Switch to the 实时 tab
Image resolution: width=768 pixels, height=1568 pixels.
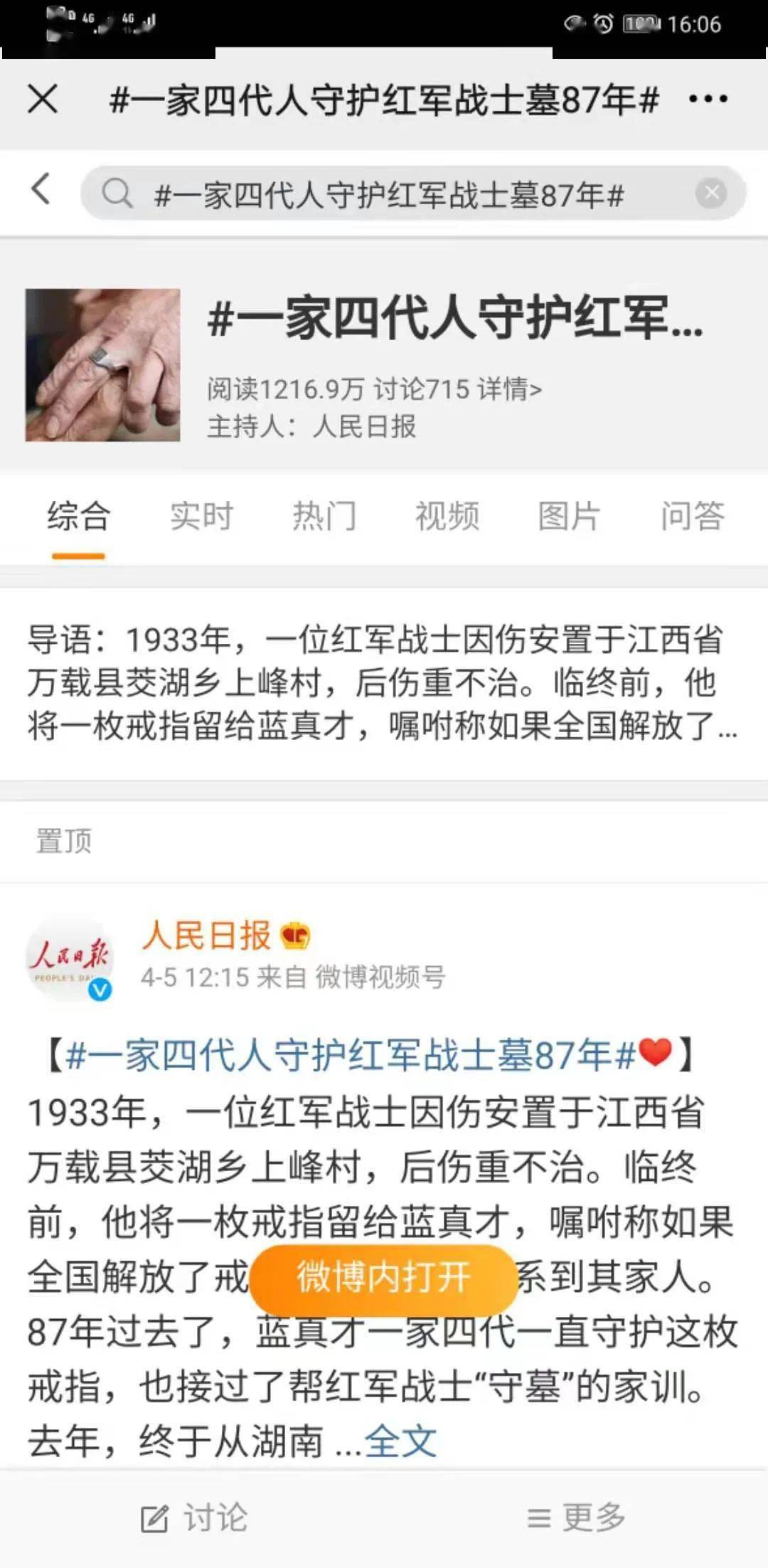point(201,516)
